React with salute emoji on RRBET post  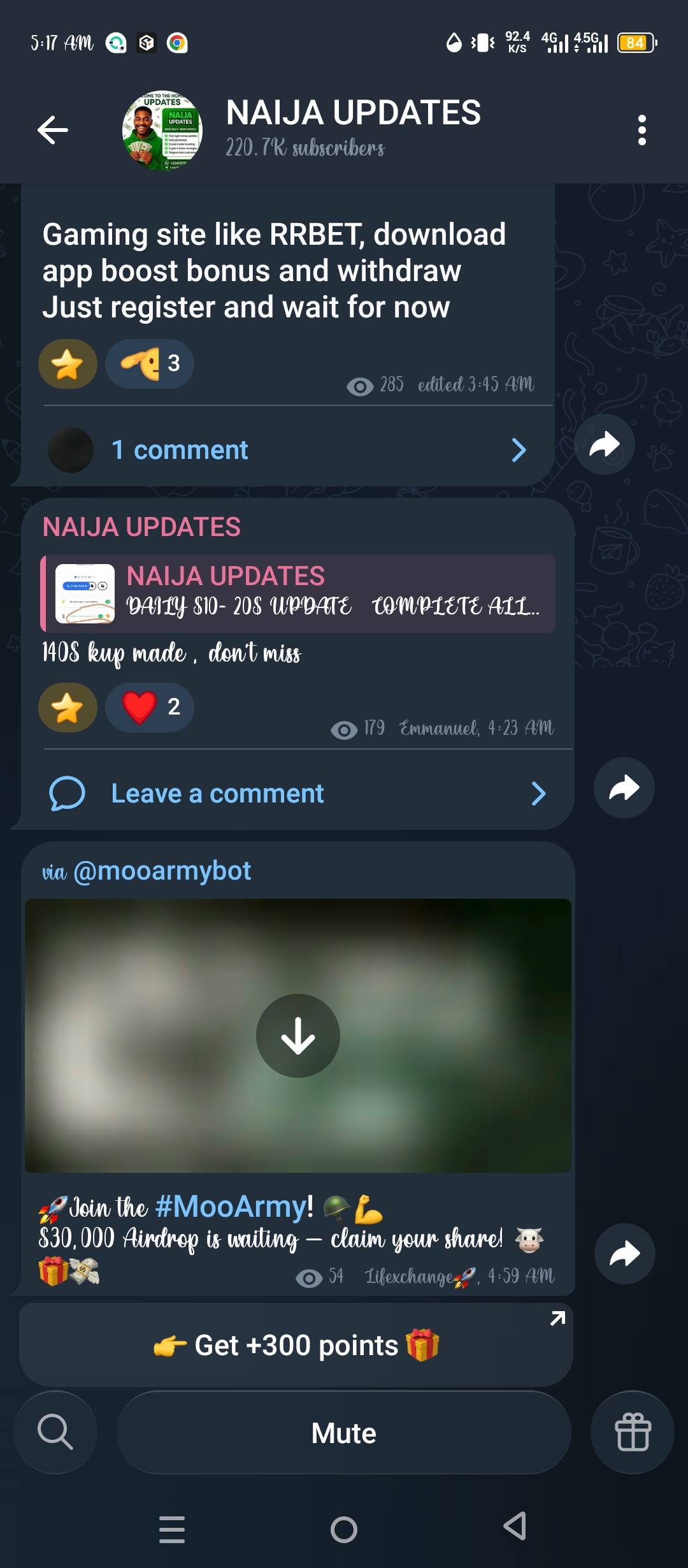[150, 364]
